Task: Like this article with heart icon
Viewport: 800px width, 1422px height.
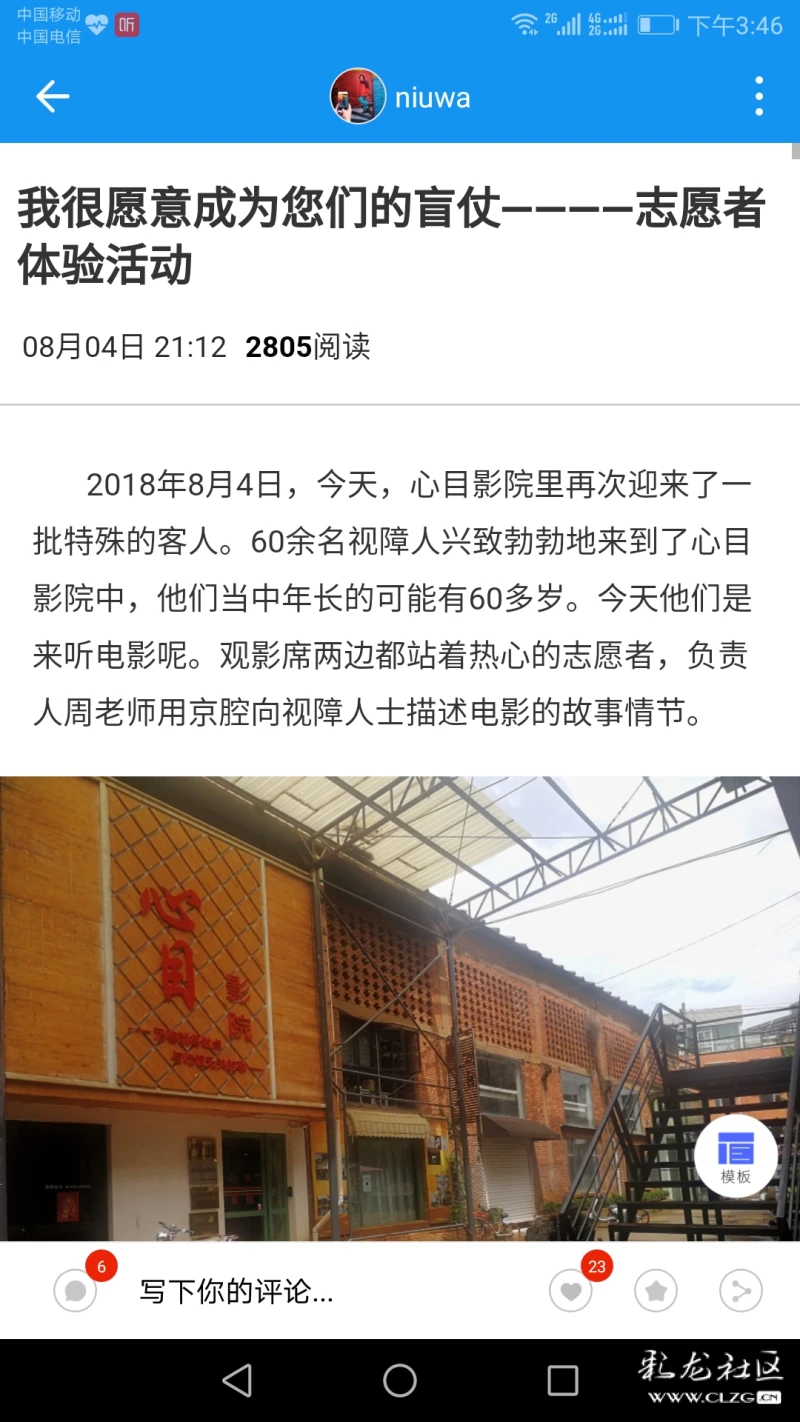Action: 571,1291
